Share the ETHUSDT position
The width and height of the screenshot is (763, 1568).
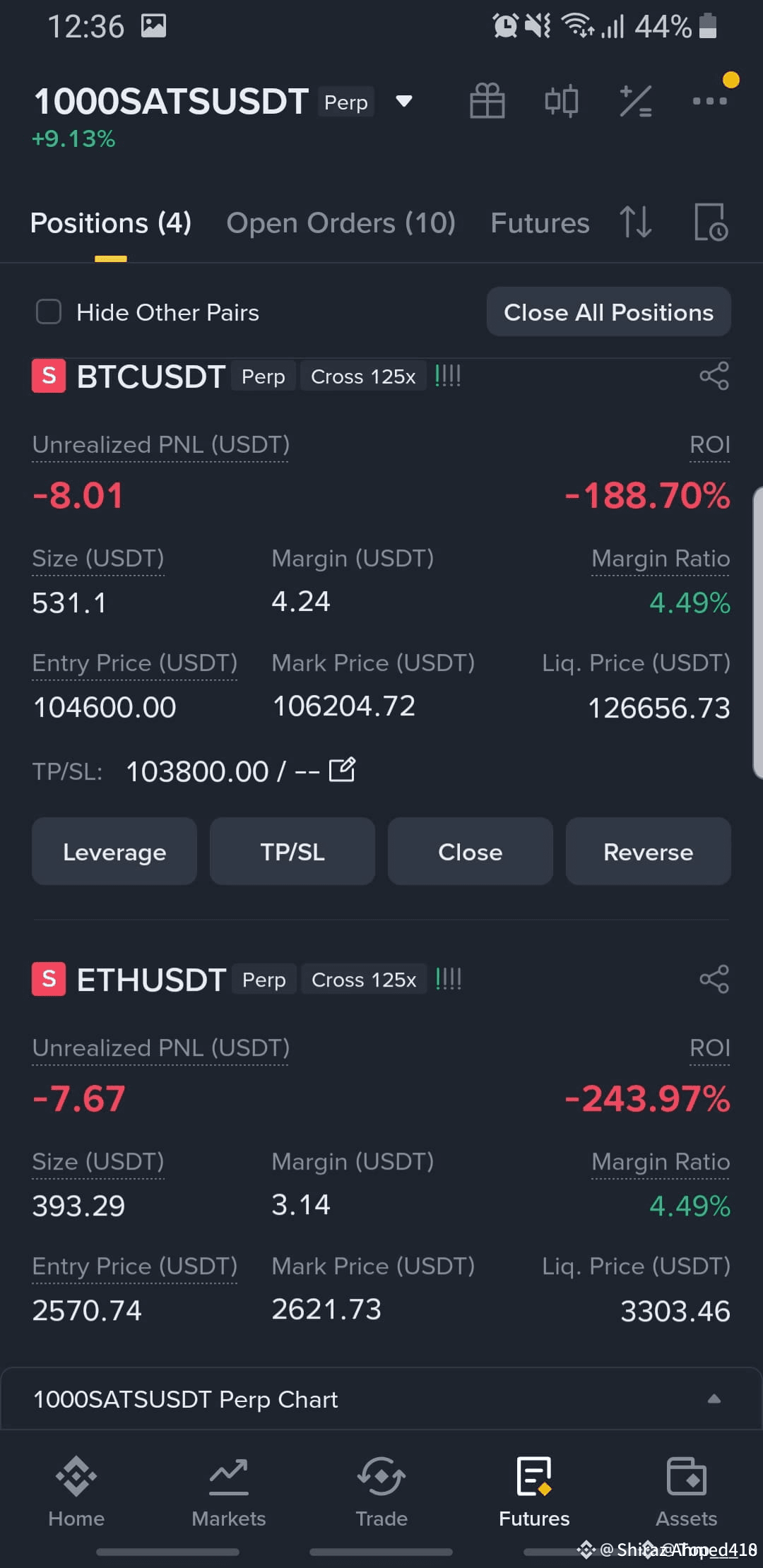point(714,979)
